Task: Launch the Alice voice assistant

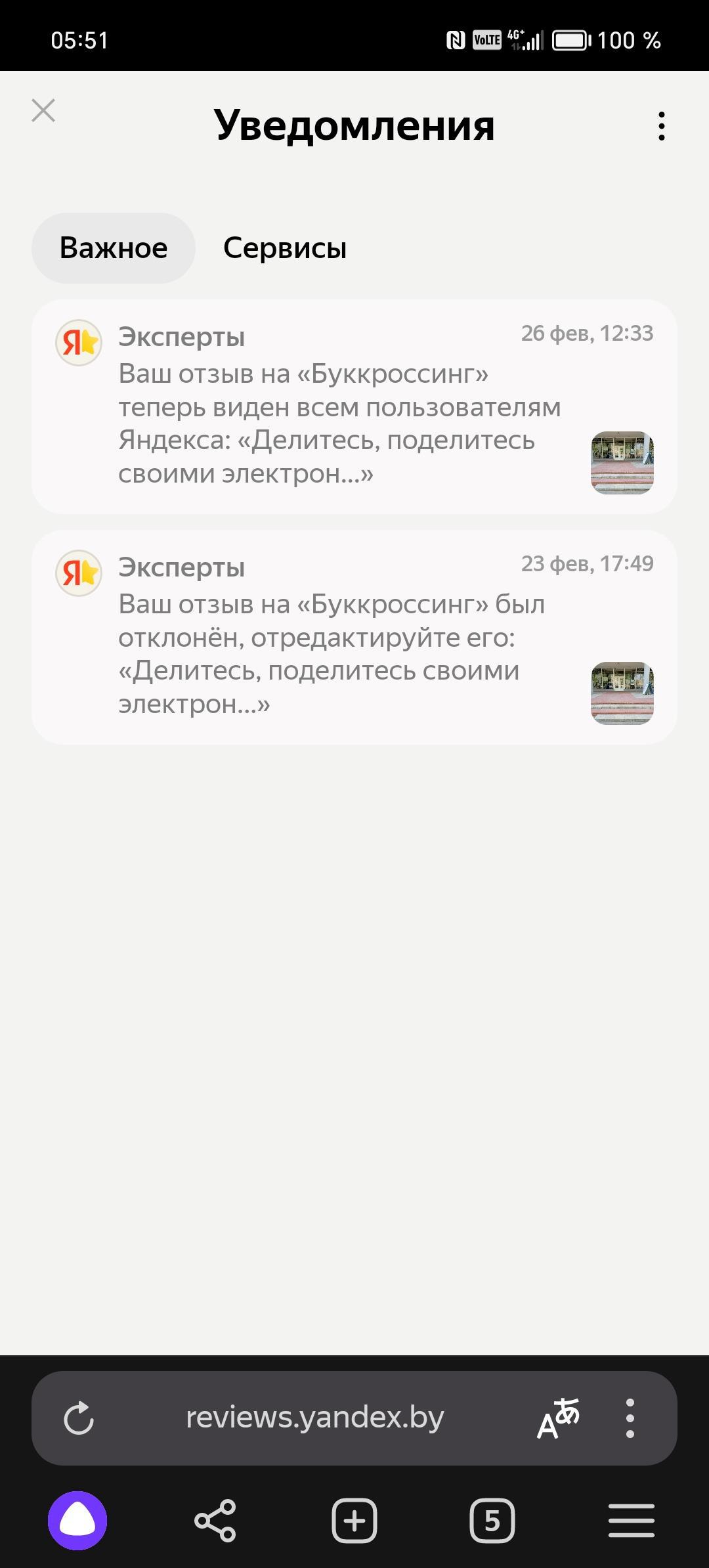Action: pos(77,1521)
